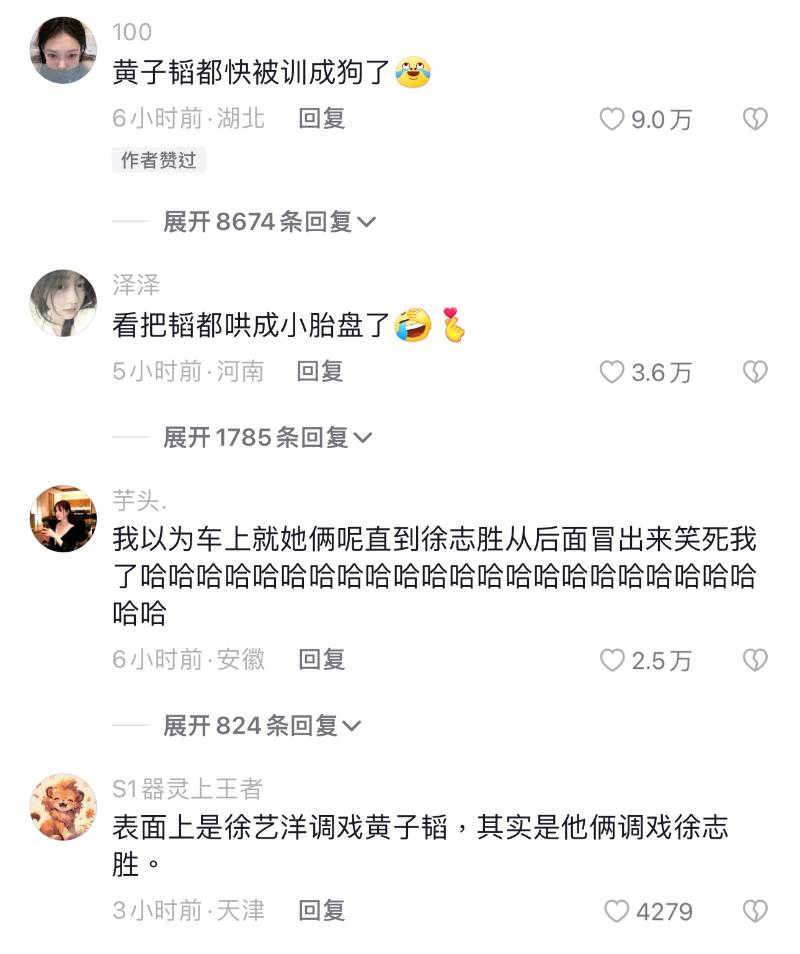
Task: Open 泽泽's profile avatar
Action: tap(64, 302)
